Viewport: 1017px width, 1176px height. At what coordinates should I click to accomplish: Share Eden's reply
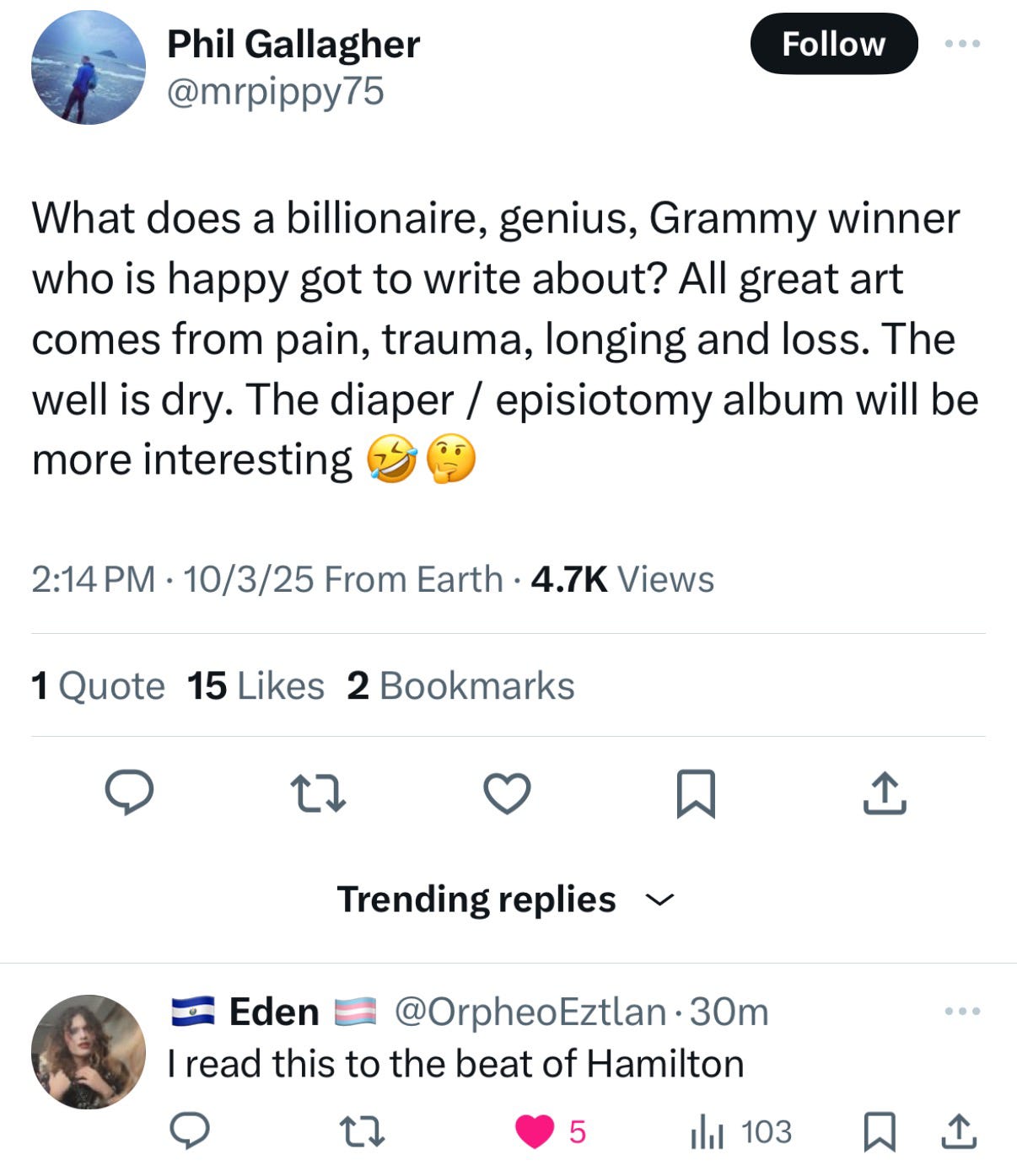pyautogui.click(x=959, y=1131)
